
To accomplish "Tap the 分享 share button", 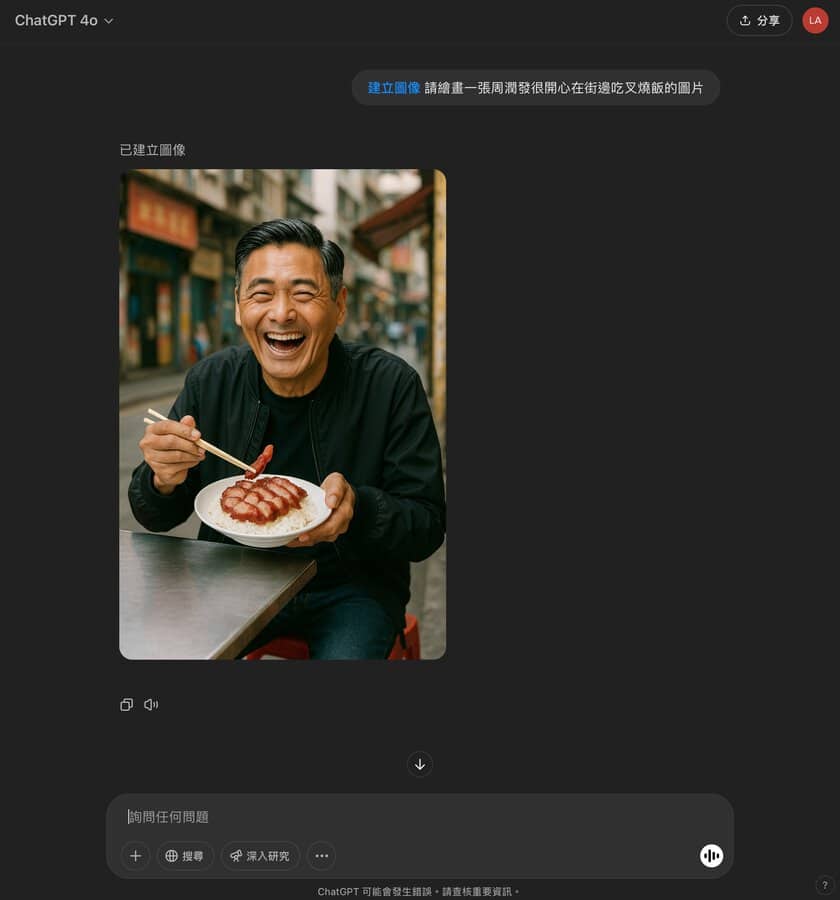I will click(x=759, y=20).
